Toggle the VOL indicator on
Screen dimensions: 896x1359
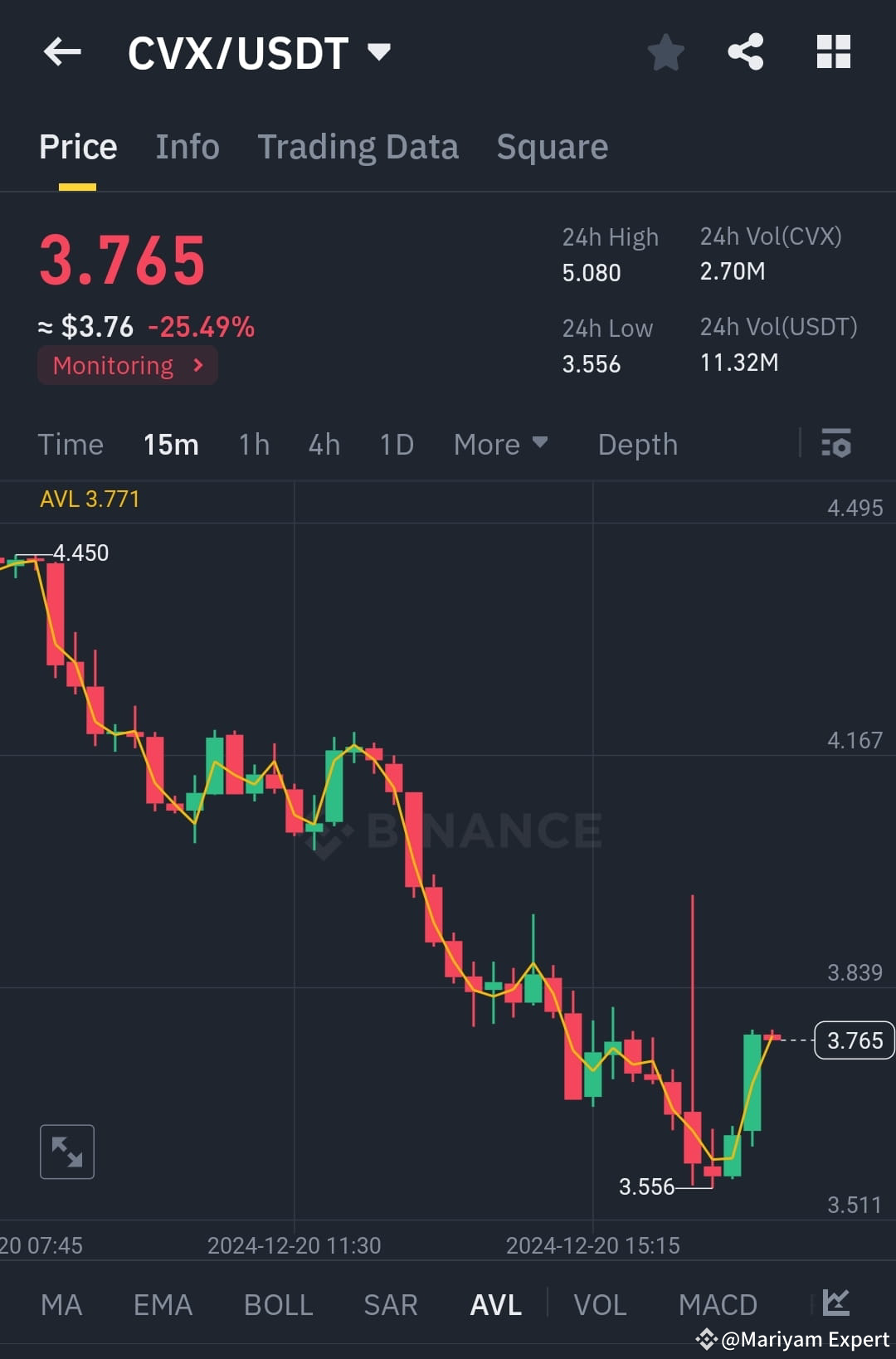tap(600, 1303)
